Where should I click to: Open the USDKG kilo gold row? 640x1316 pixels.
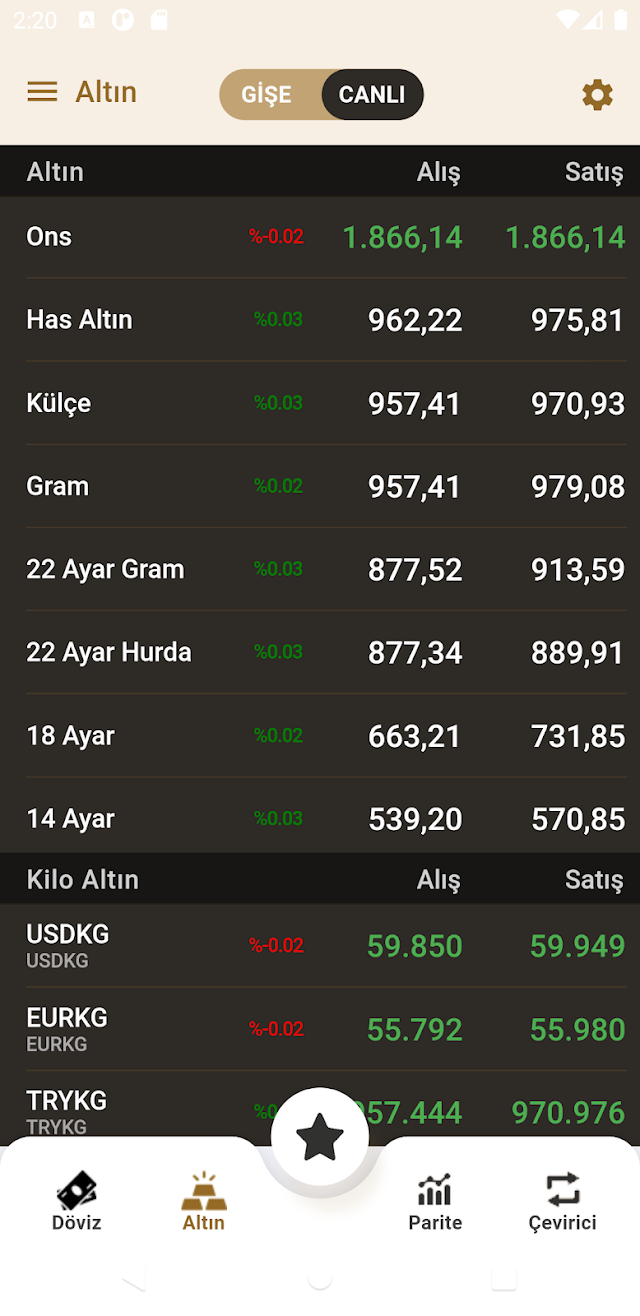320,946
